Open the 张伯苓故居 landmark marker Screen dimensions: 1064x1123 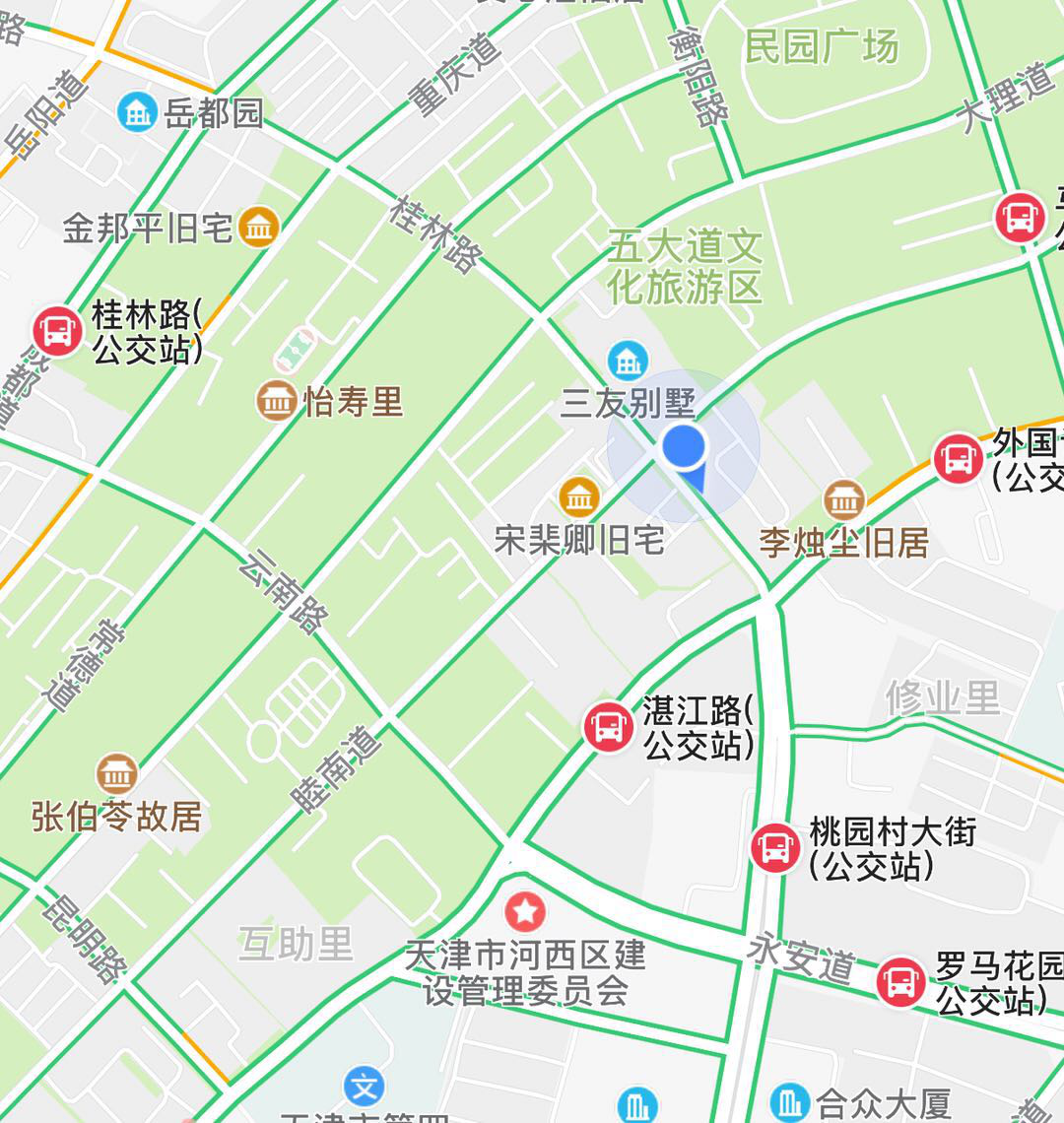tap(117, 774)
